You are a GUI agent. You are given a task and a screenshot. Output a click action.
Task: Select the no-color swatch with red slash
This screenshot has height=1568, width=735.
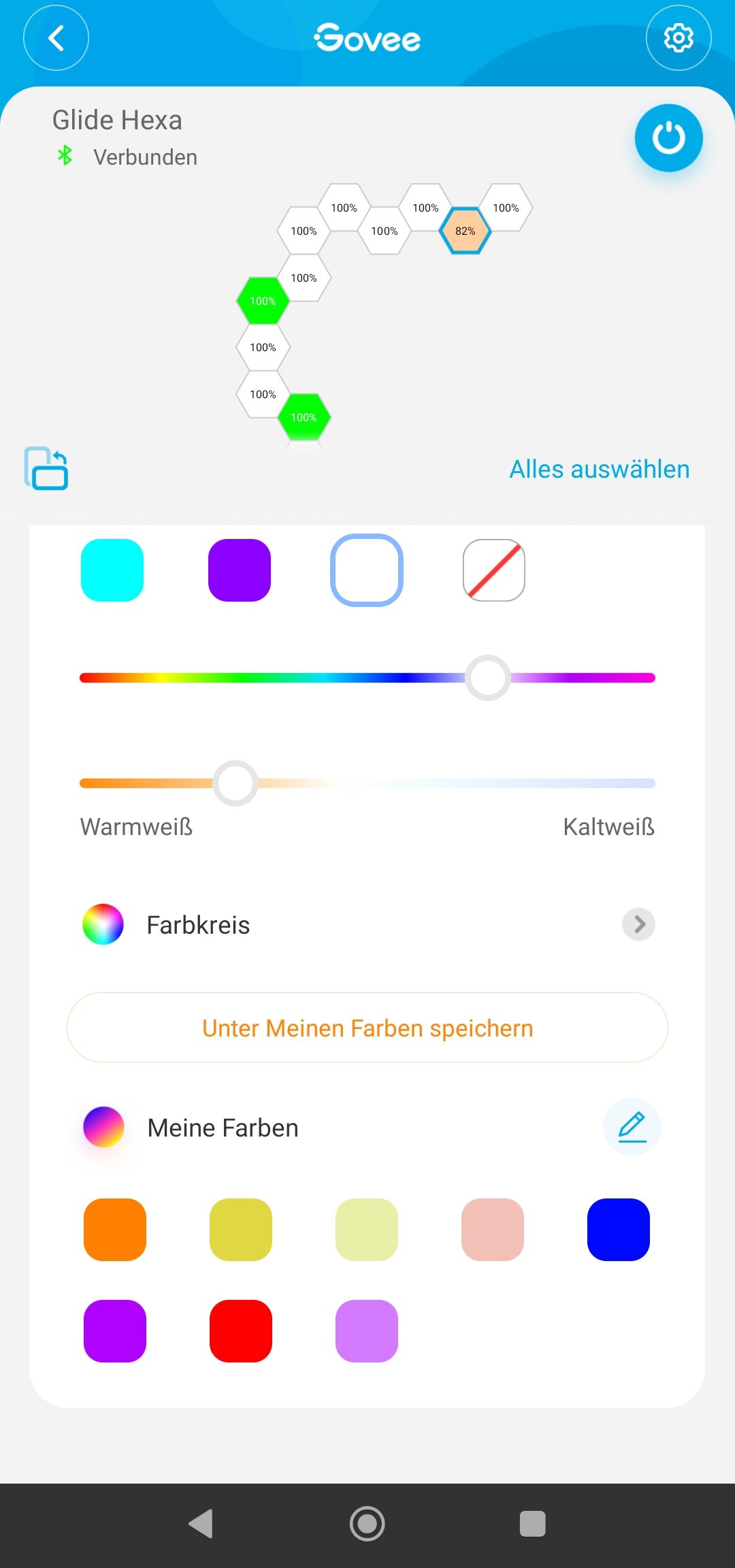(494, 570)
